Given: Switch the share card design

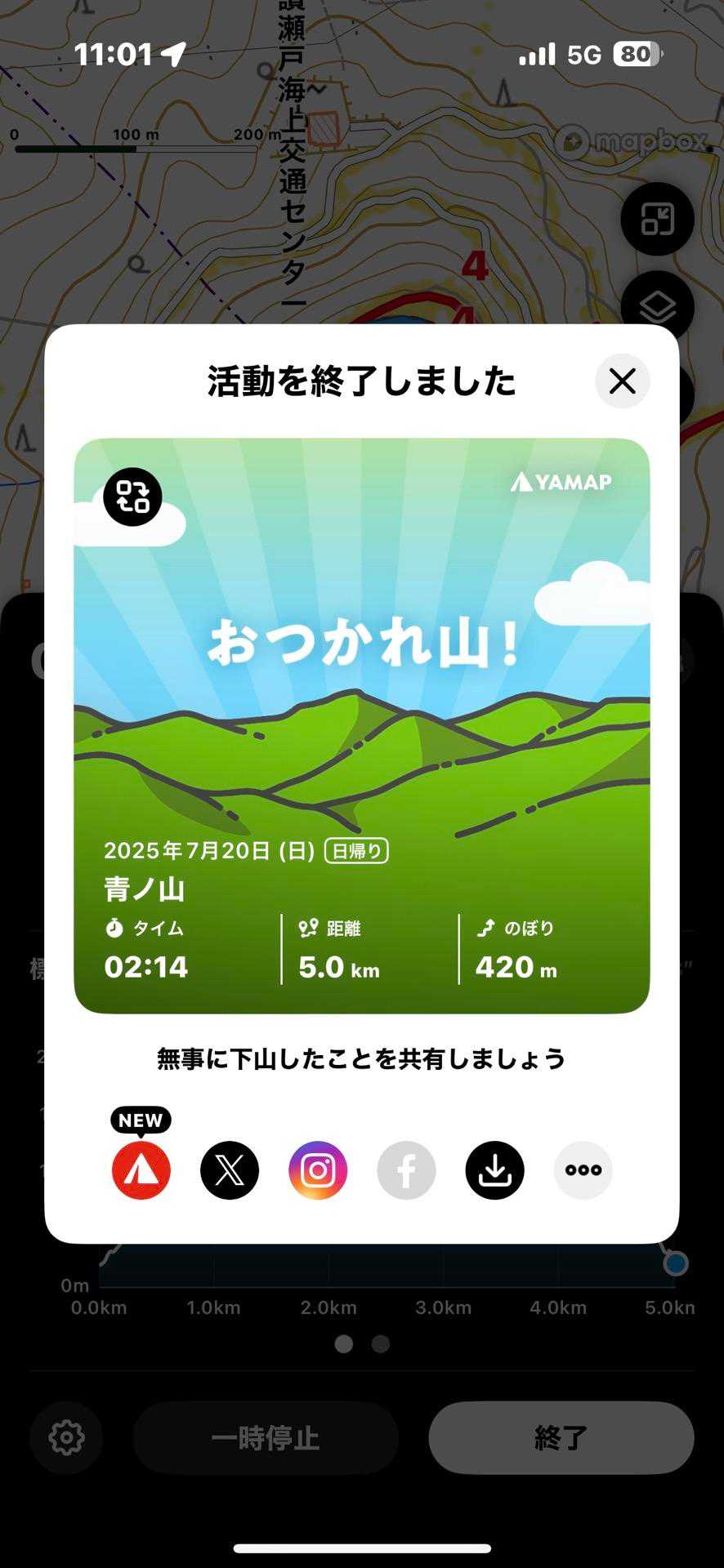Looking at the screenshot, I should (132, 497).
